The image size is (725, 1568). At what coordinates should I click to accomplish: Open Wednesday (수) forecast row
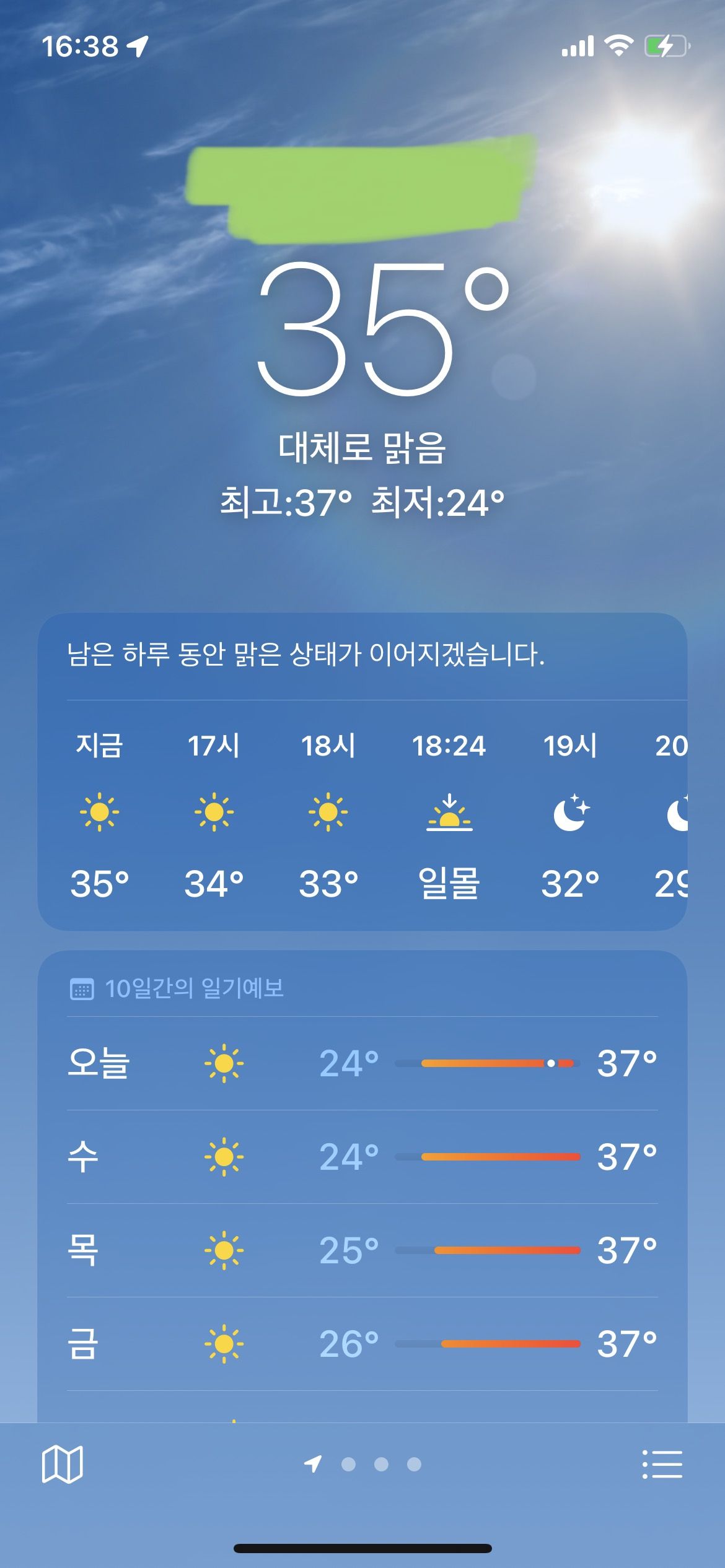coord(362,1157)
